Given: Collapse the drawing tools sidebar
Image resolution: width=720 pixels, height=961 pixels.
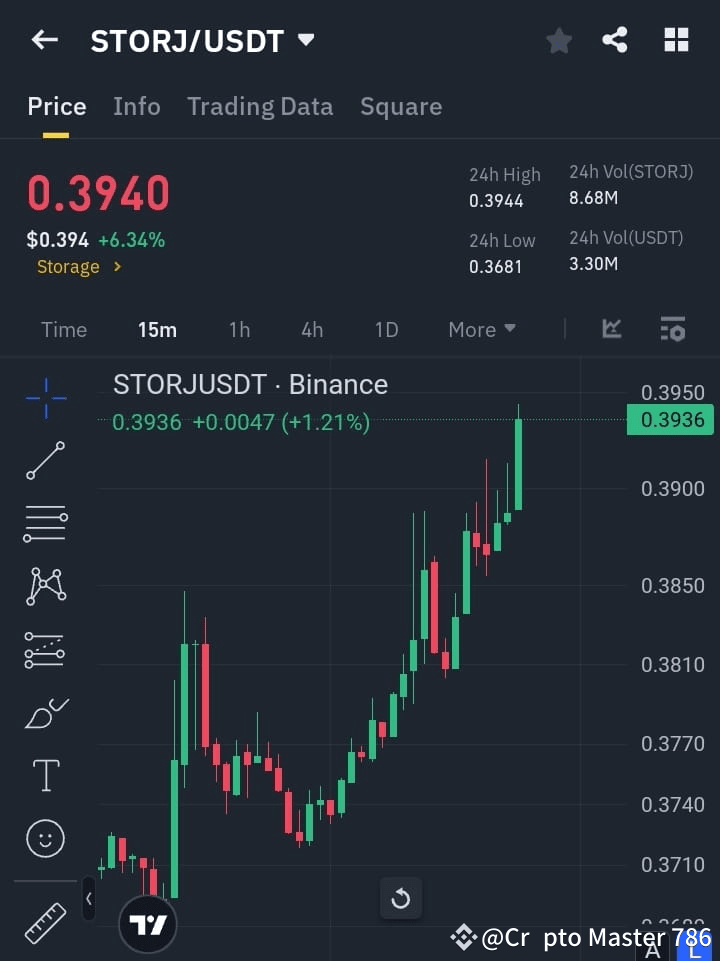Looking at the screenshot, I should tap(88, 898).
